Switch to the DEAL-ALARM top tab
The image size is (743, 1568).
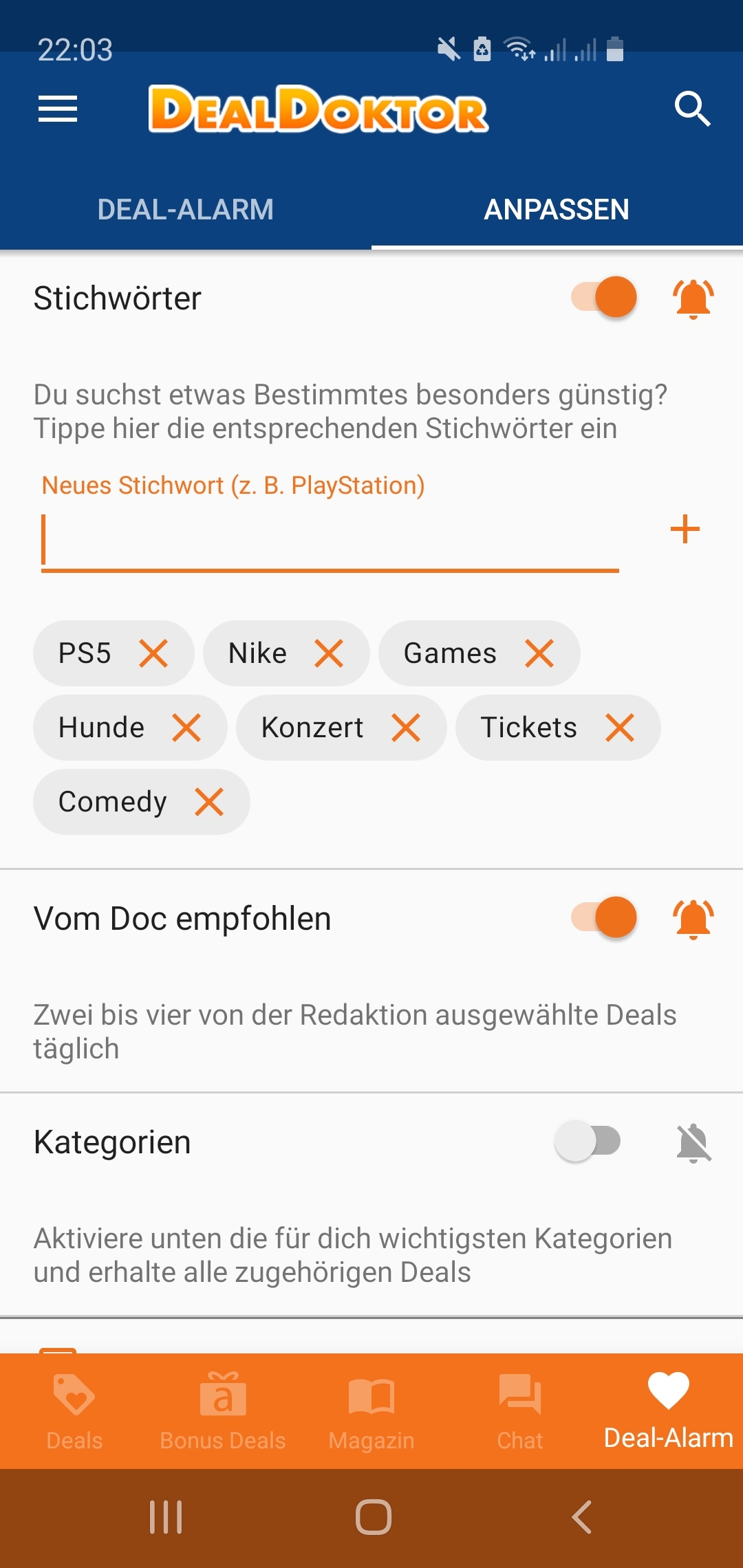point(186,210)
